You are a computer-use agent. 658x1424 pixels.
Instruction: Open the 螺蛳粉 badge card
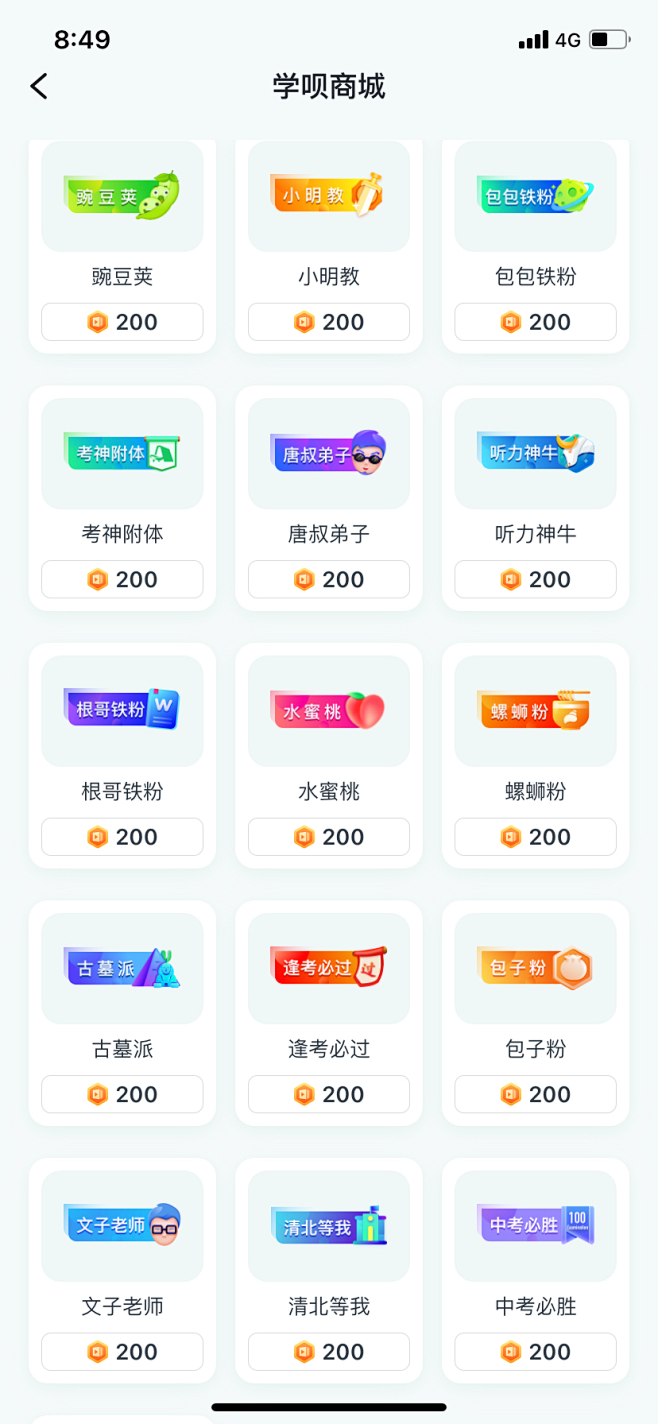535,711
